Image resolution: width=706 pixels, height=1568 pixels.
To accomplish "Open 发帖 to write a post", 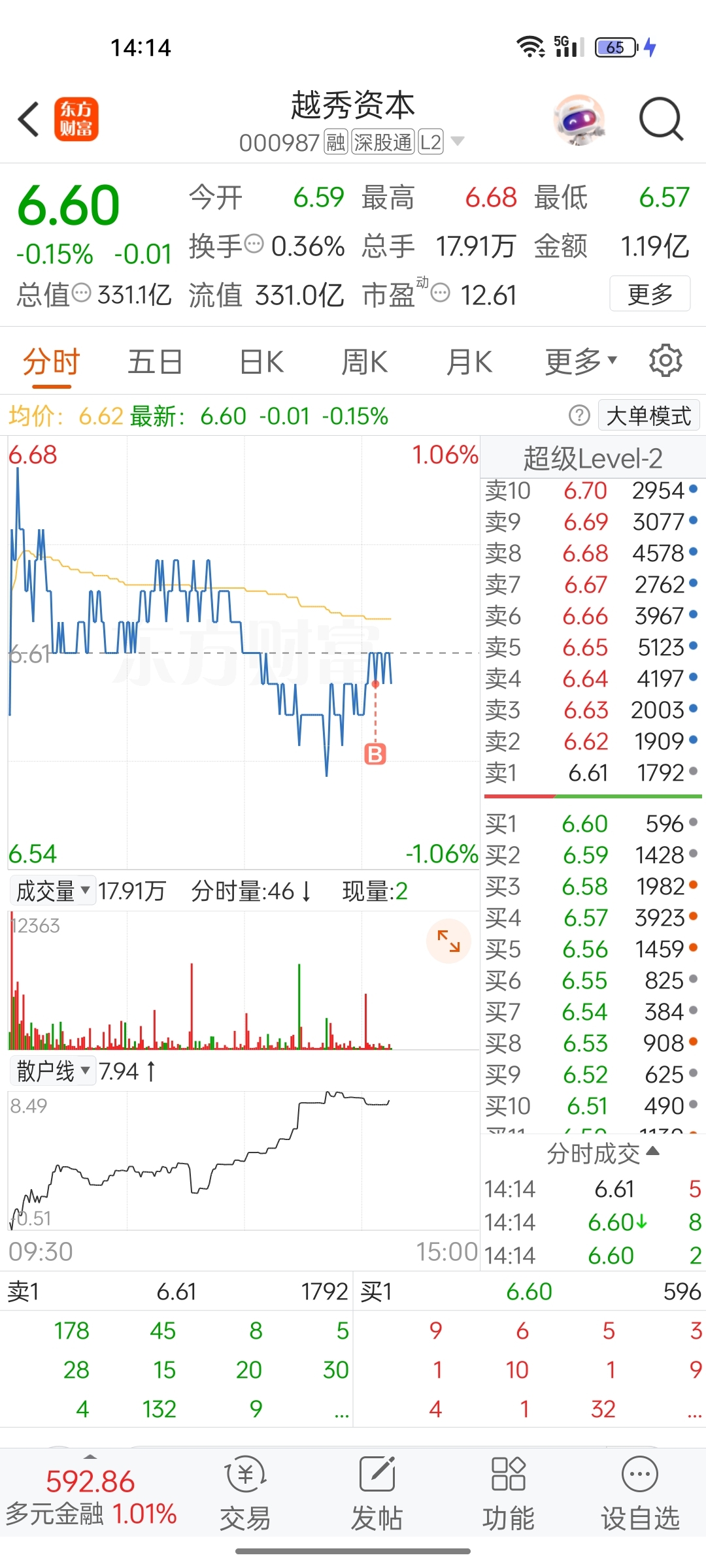I will coord(377,1493).
